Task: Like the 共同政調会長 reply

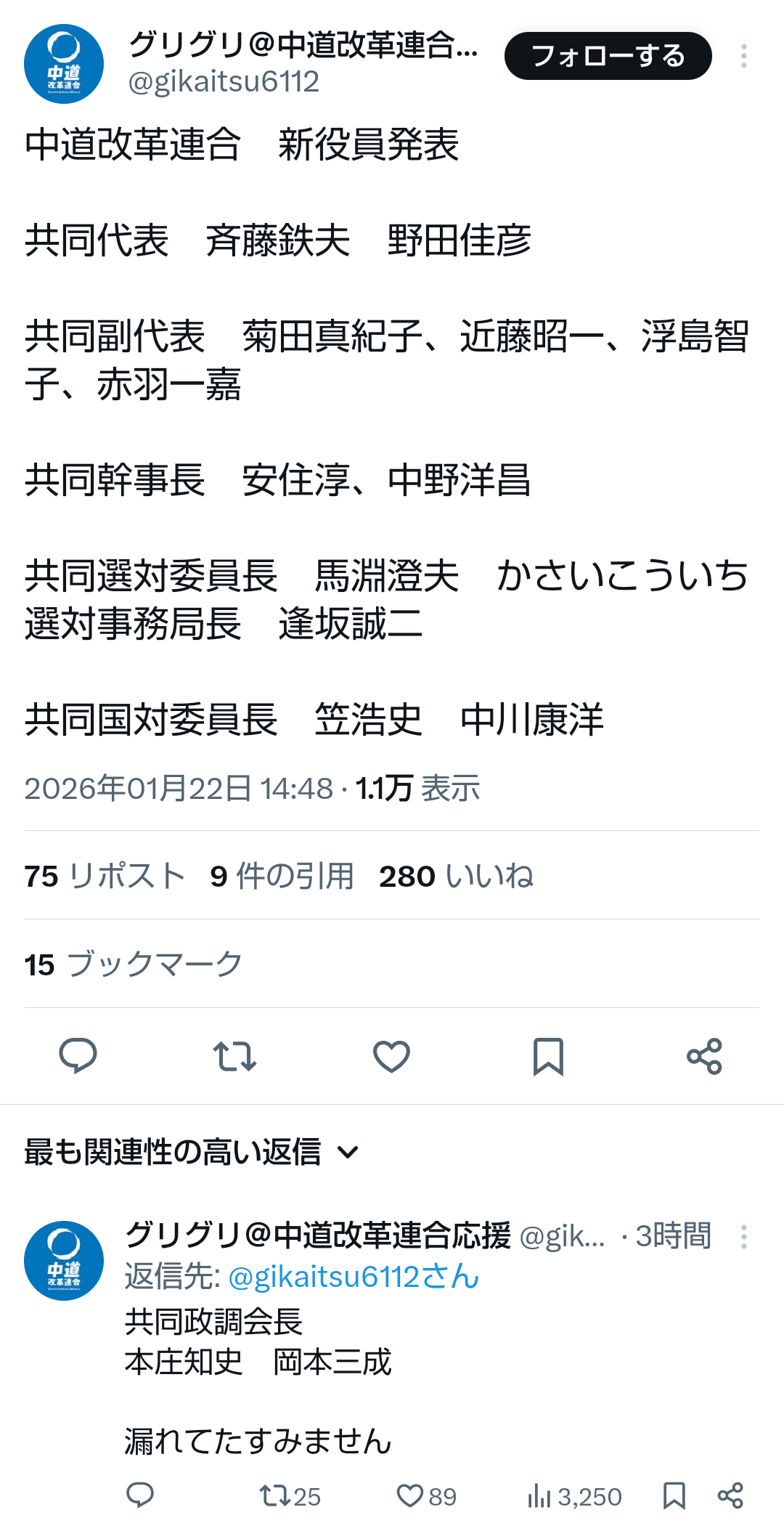Action: (x=425, y=1495)
